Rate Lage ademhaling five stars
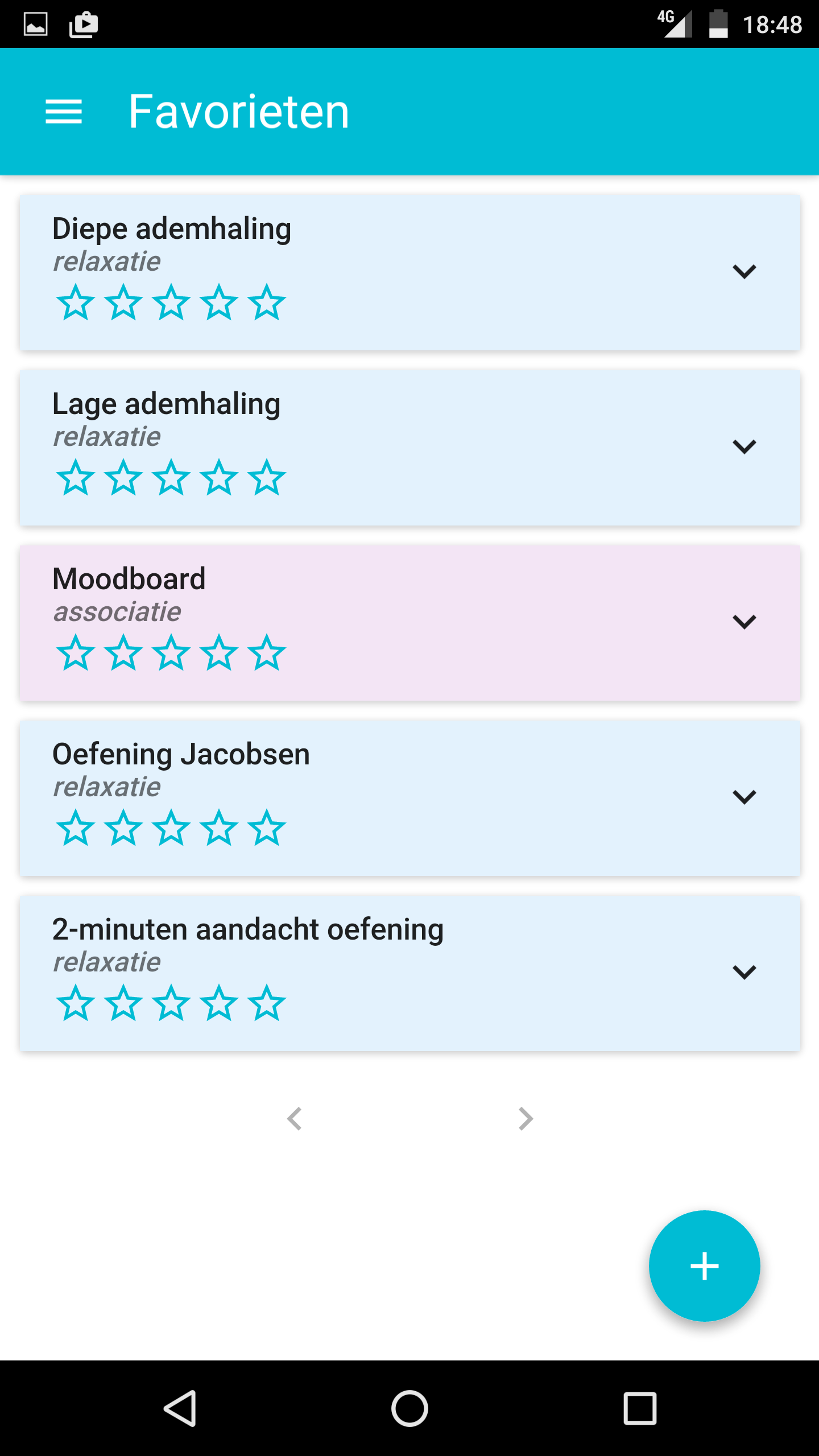 click(x=266, y=478)
